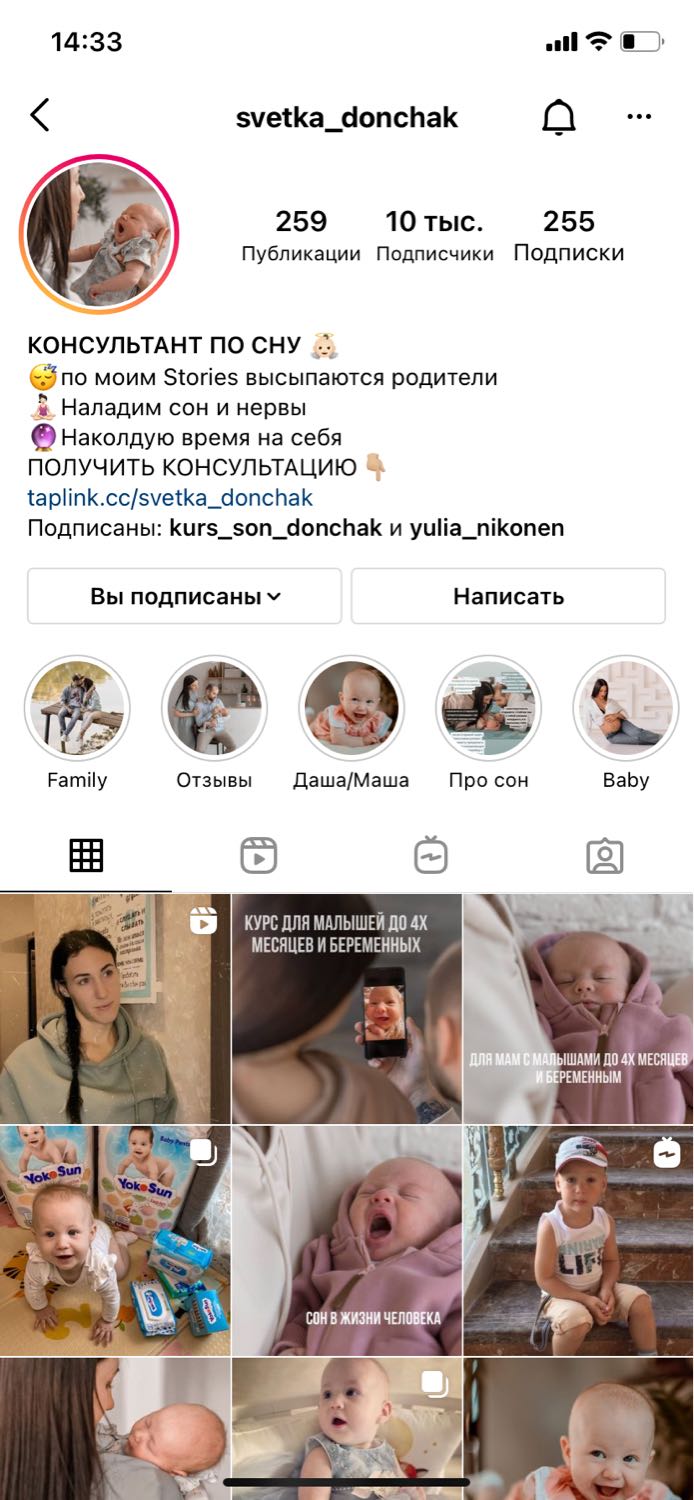The image size is (694, 1500).
Task: Switch to the Reels tab
Action: click(x=259, y=856)
